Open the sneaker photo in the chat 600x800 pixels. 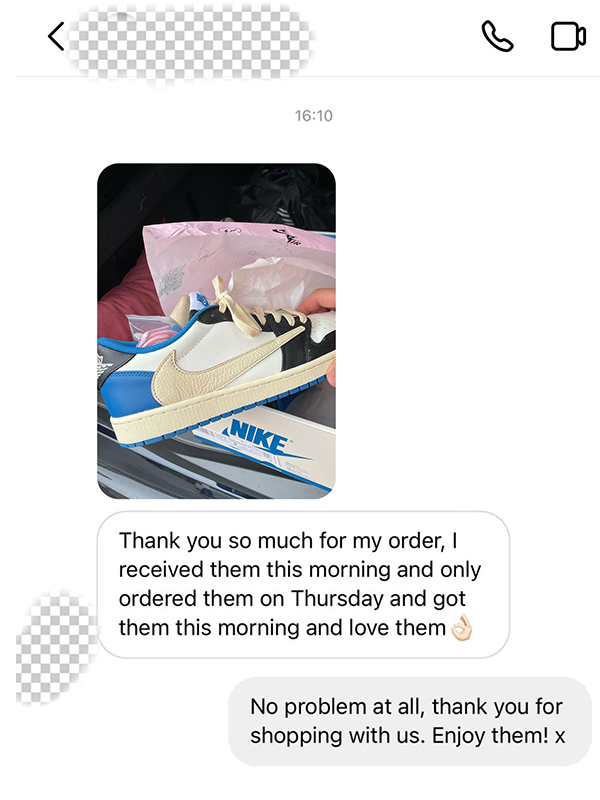(216, 330)
